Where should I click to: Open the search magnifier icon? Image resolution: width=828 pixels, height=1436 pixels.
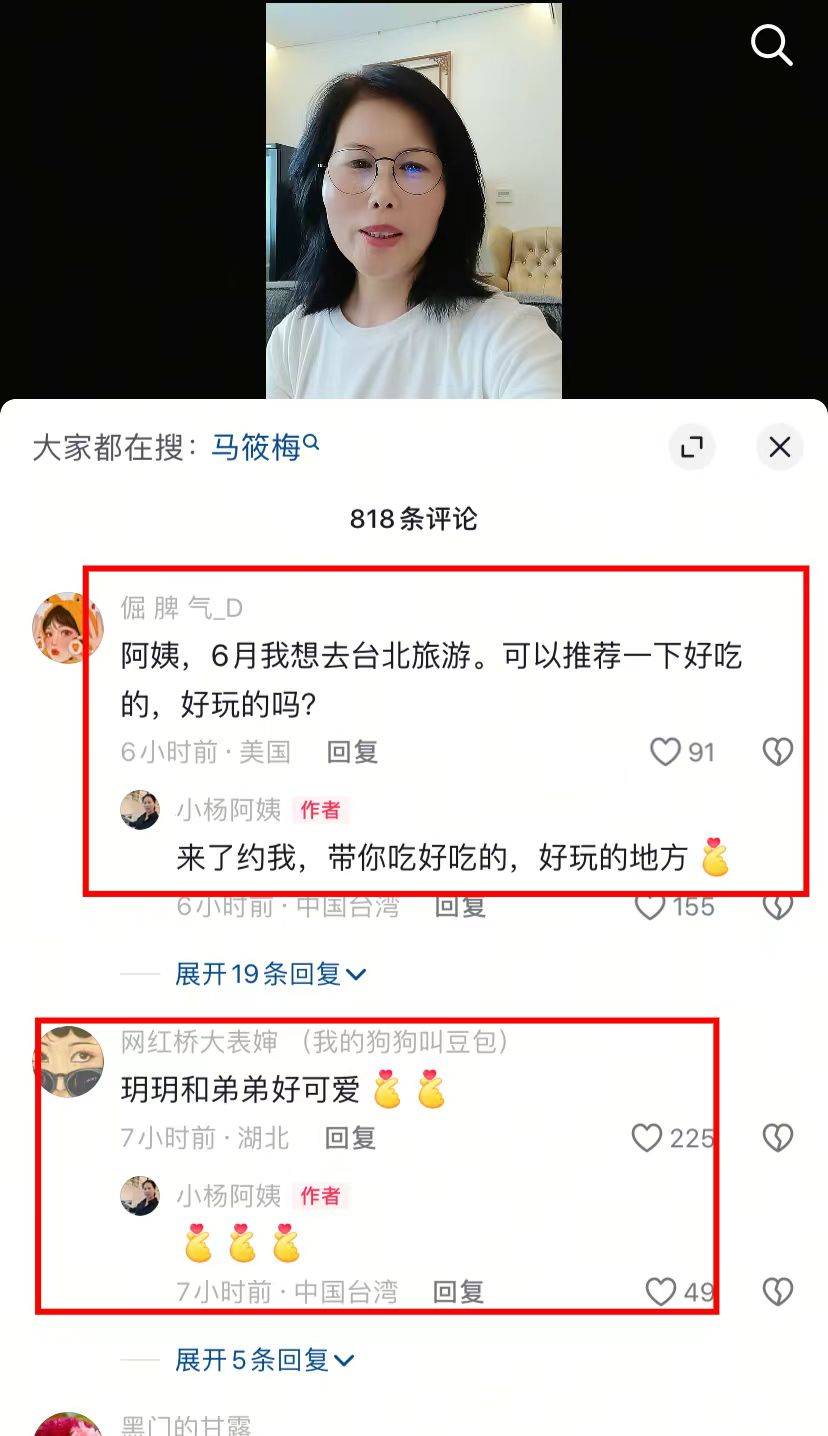[x=771, y=45]
